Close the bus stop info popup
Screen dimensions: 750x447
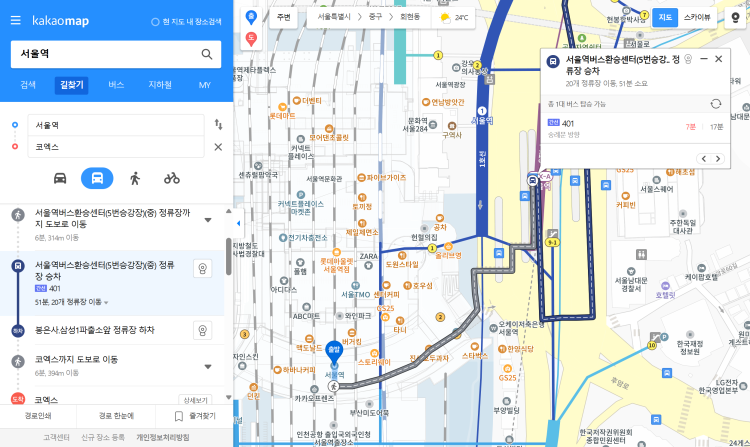pyautogui.click(x=719, y=59)
